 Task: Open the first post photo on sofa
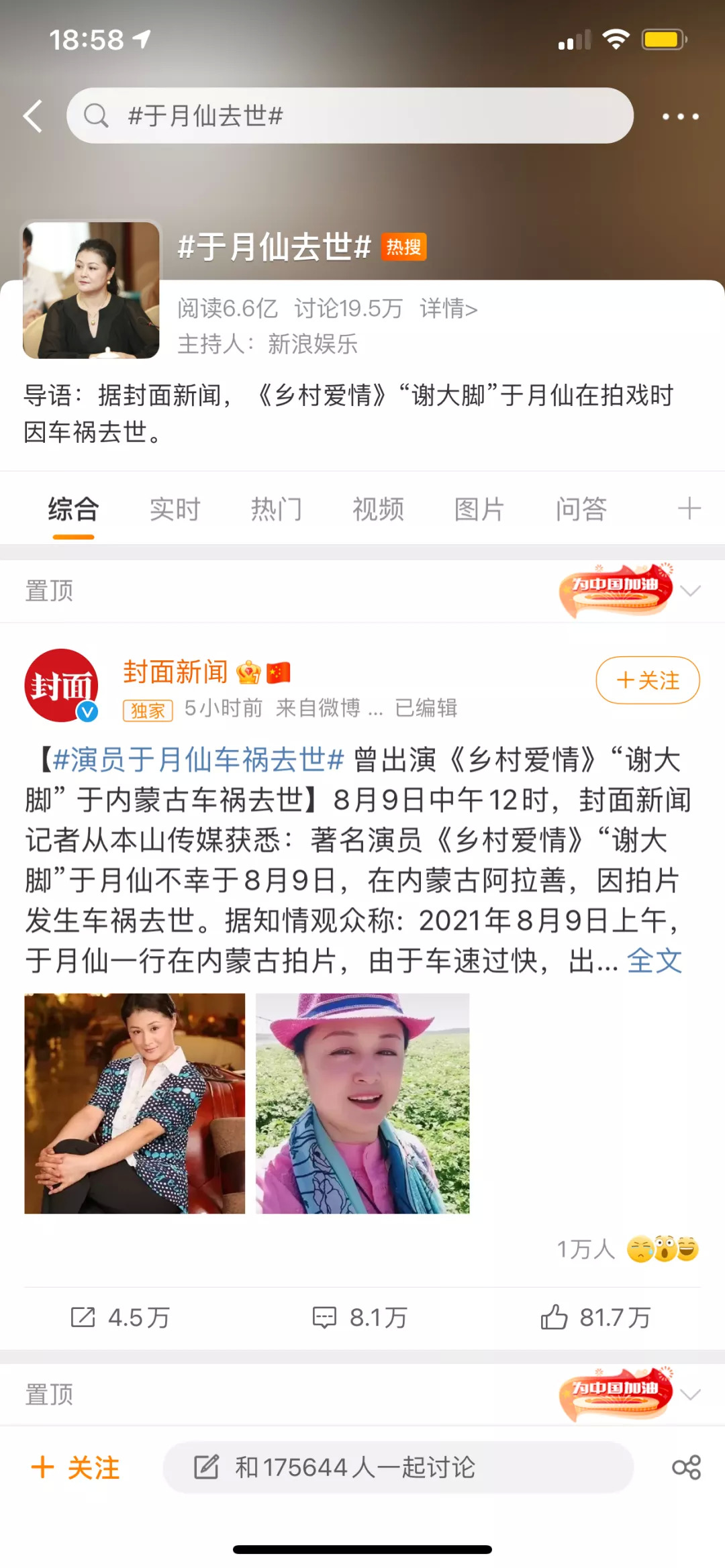tap(134, 1103)
